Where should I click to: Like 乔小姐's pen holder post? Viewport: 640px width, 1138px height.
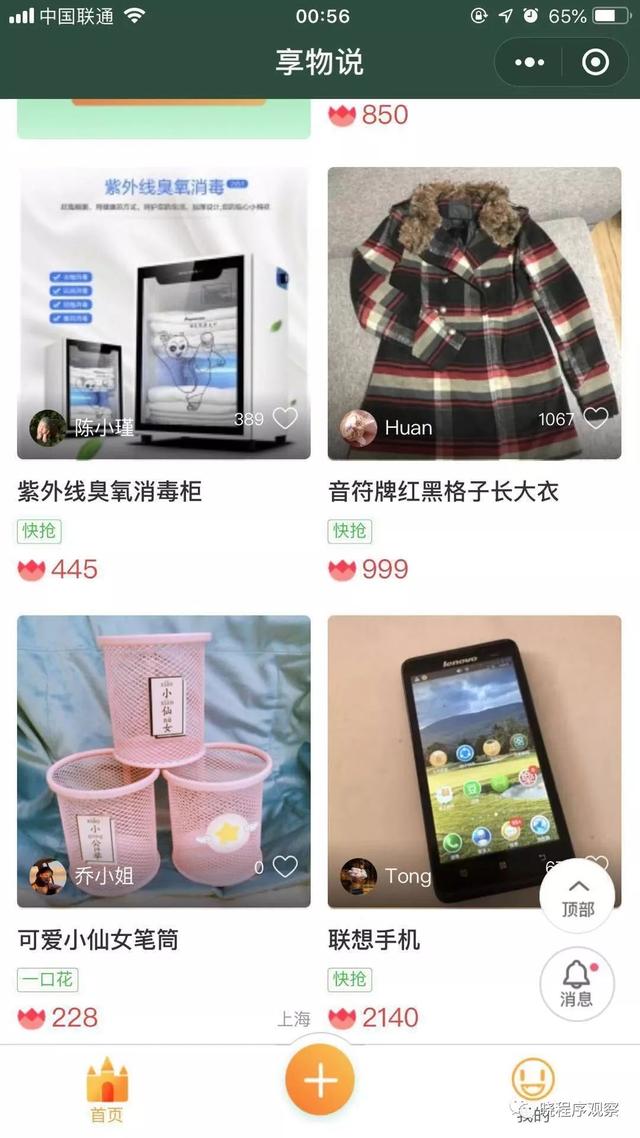(285, 867)
